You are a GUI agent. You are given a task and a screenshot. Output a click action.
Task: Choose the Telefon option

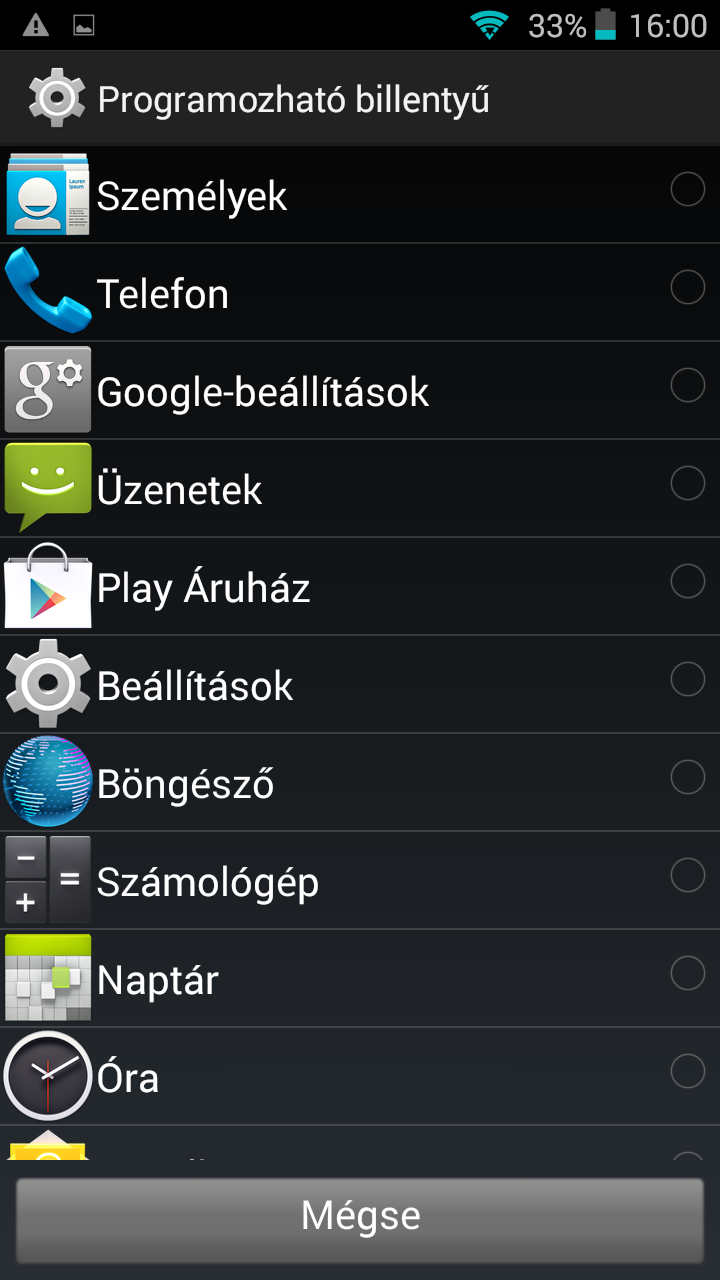point(360,293)
